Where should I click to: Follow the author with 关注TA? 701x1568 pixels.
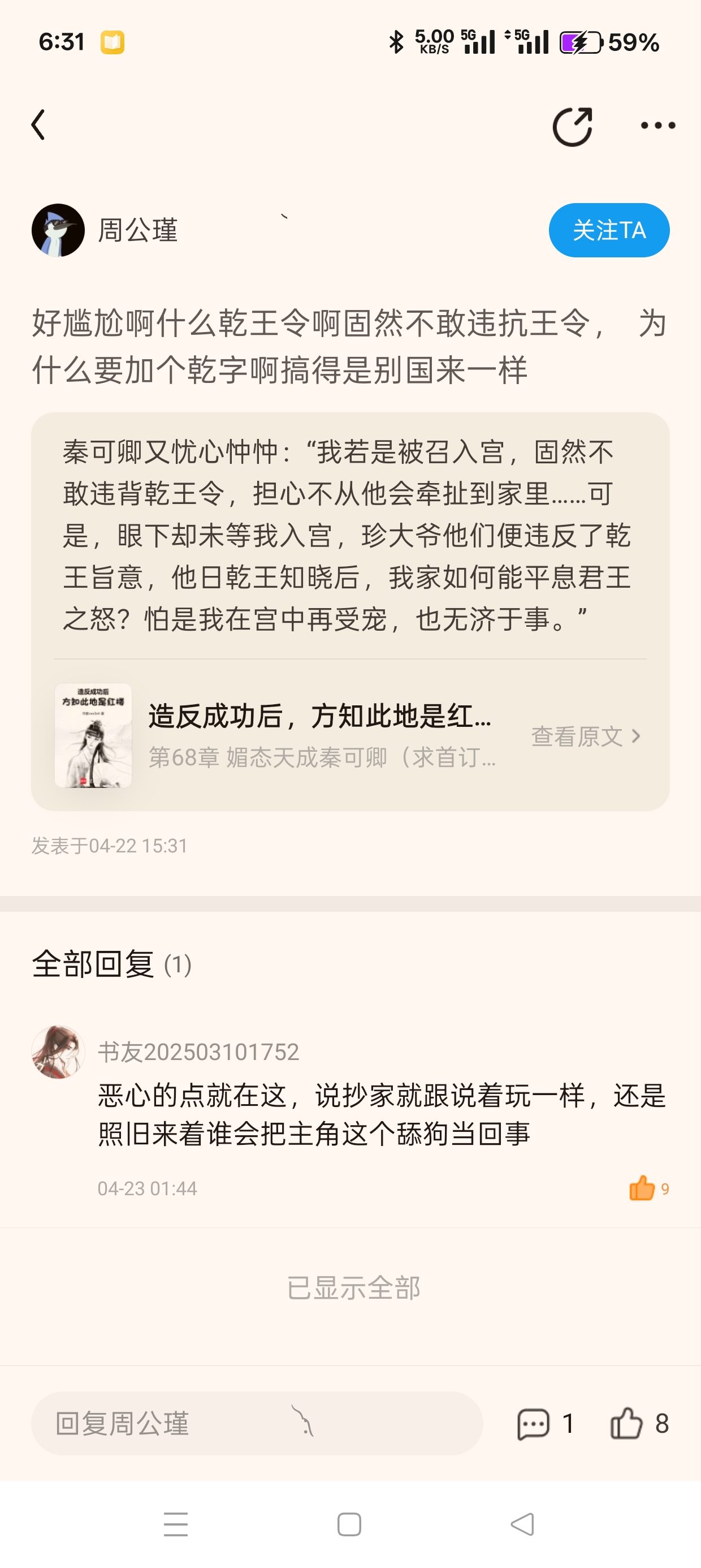(609, 230)
